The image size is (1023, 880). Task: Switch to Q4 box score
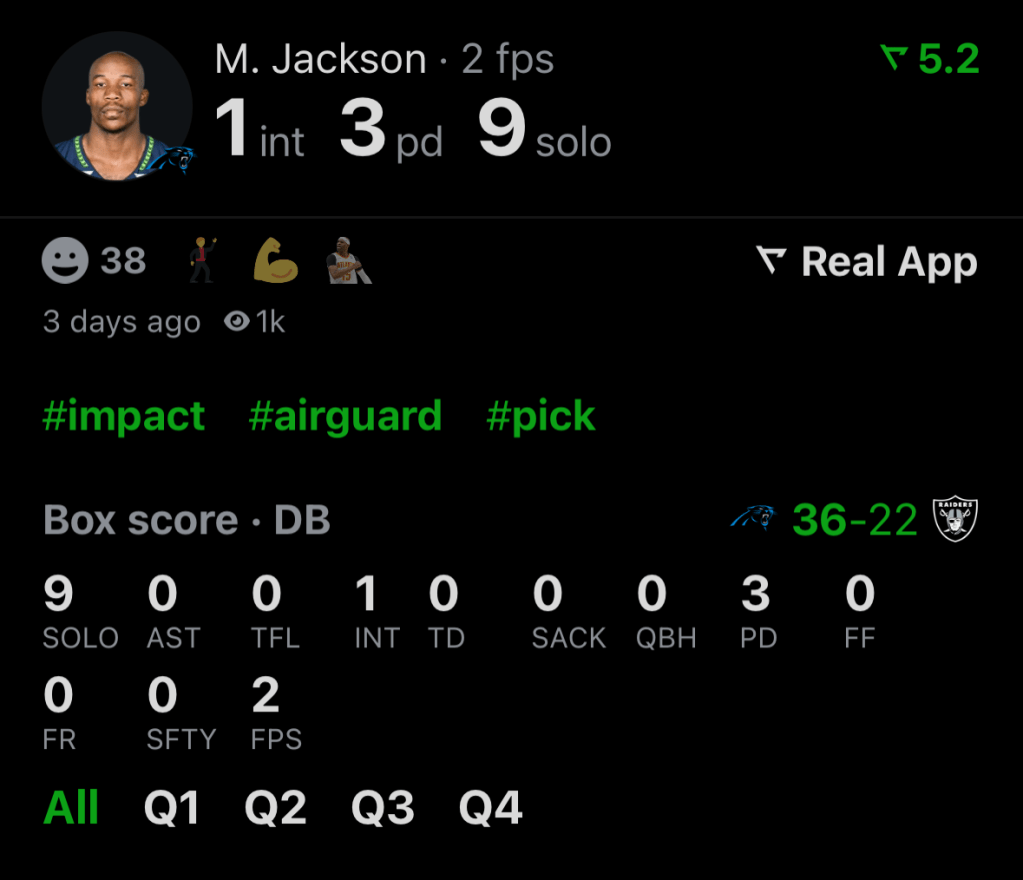coord(490,807)
